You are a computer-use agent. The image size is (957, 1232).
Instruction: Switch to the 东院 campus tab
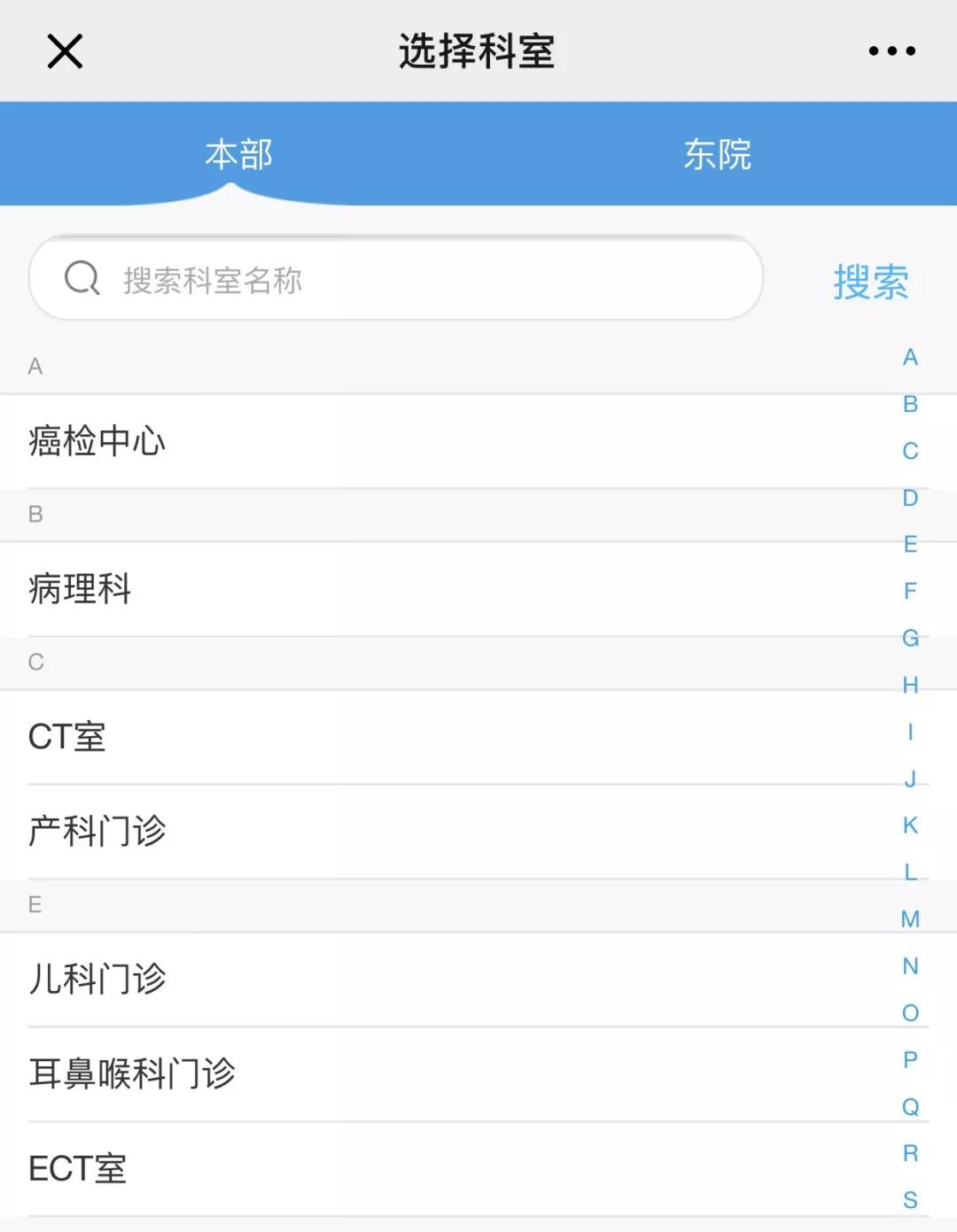click(718, 153)
